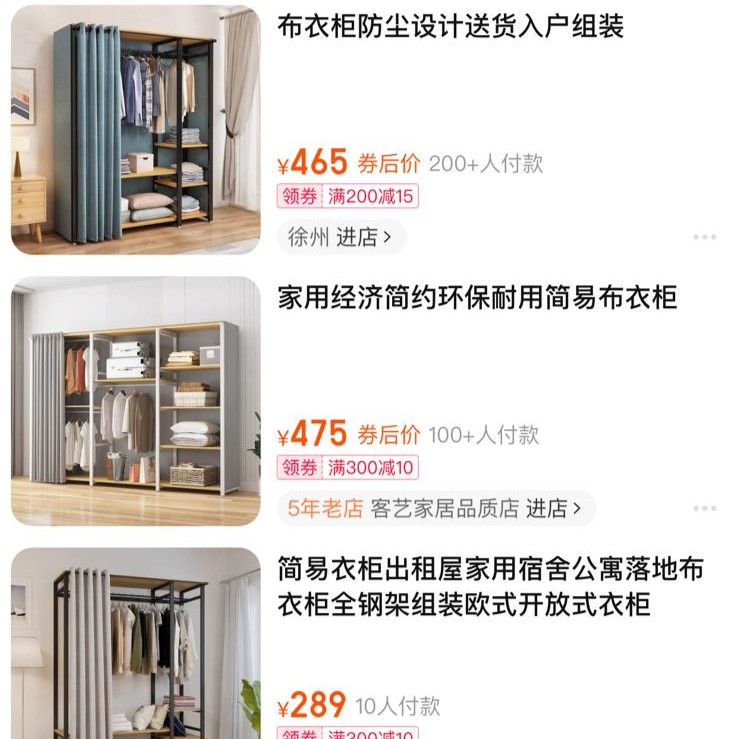Open more options for the ¥475 wardrobe

pyautogui.click(x=704, y=509)
